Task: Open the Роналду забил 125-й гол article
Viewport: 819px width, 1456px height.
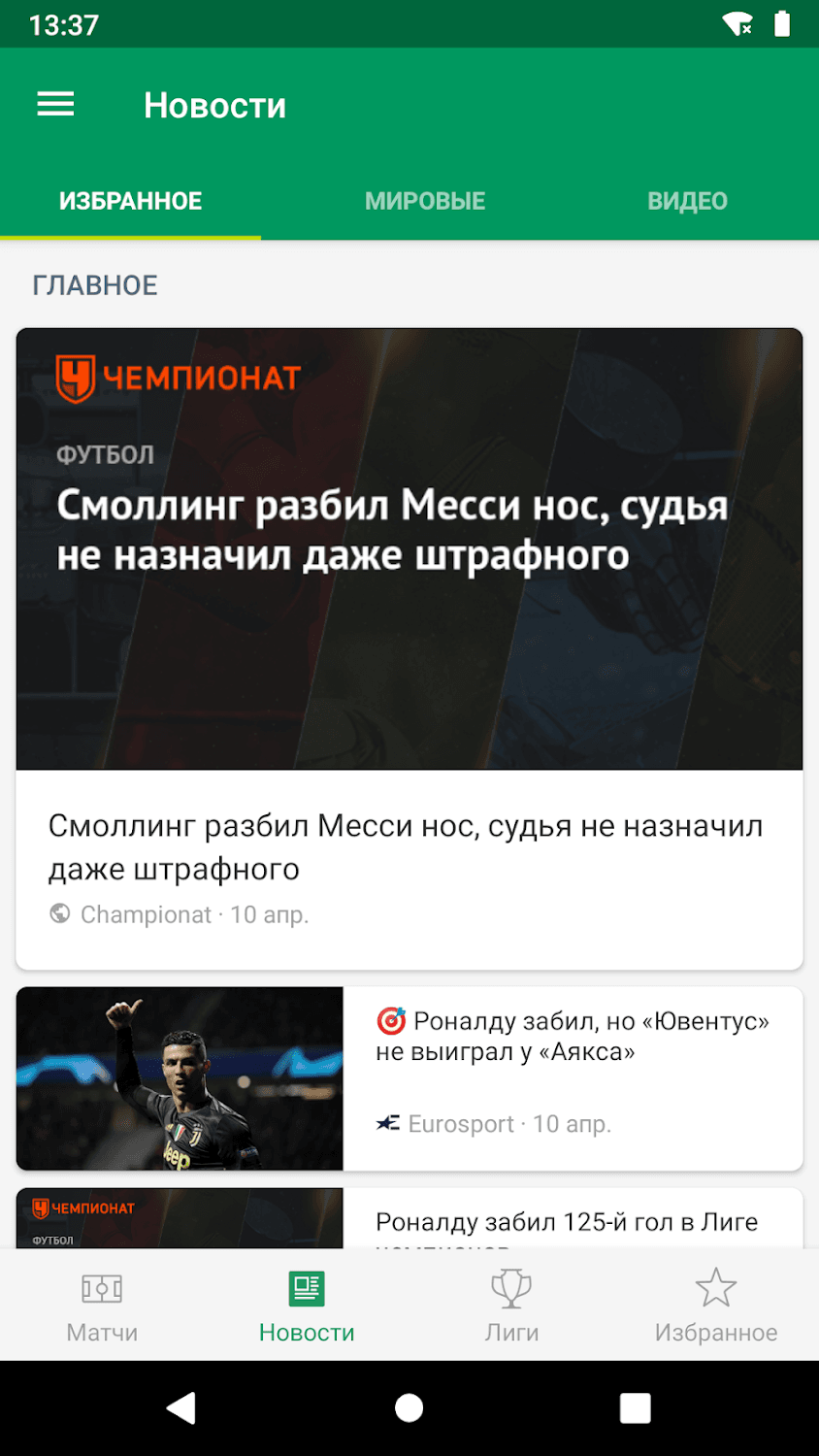Action: click(x=566, y=1220)
